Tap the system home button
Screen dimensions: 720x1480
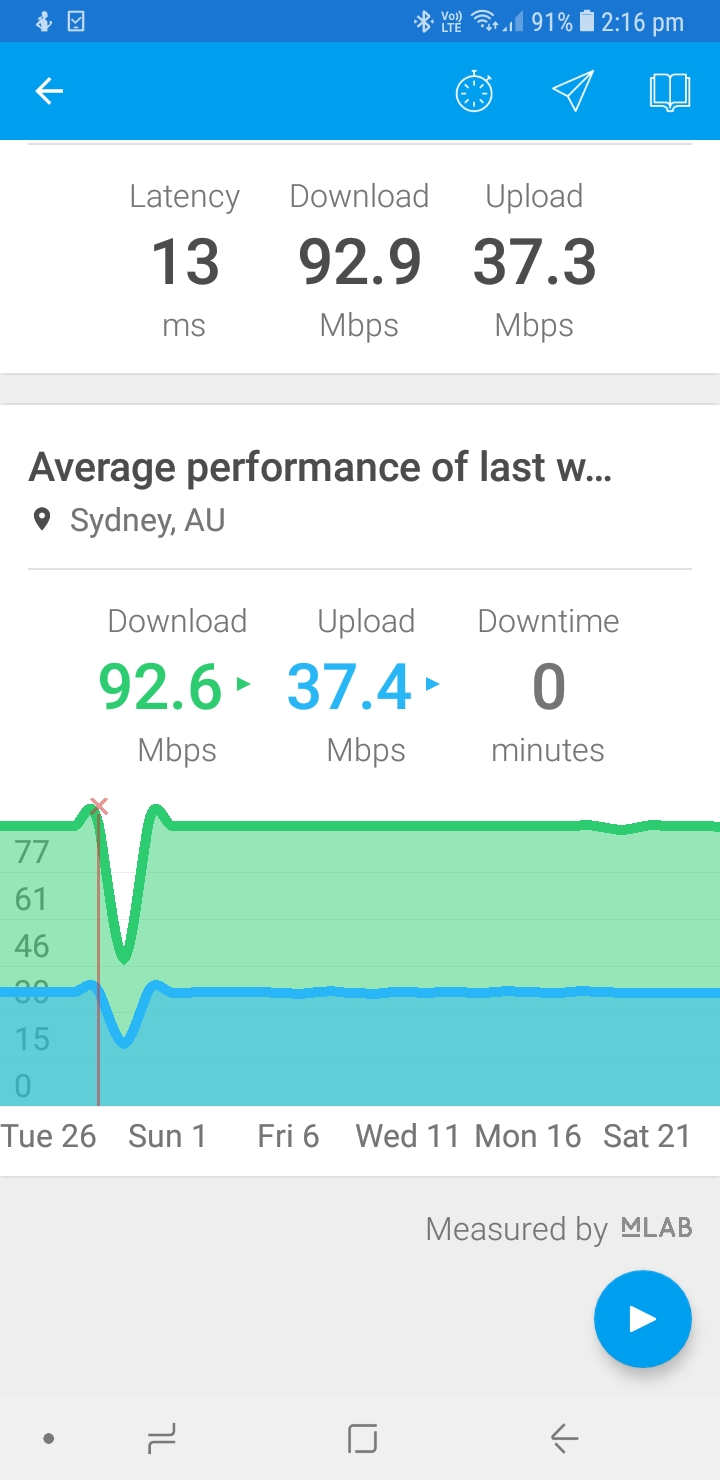coord(362,1439)
